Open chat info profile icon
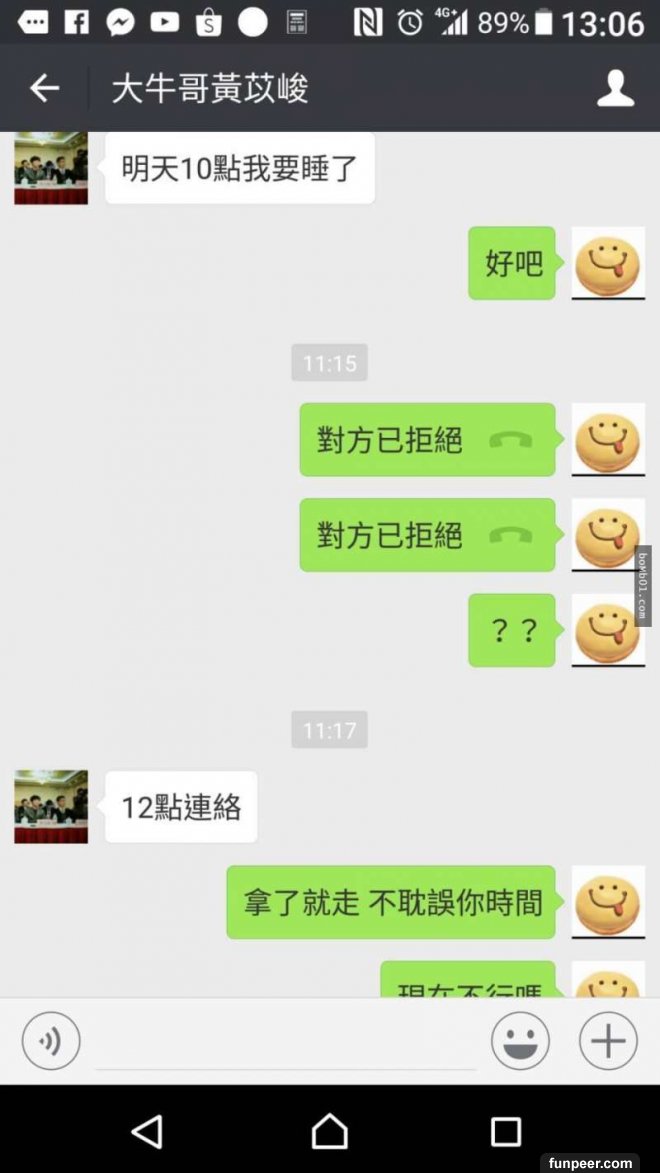 click(x=615, y=88)
